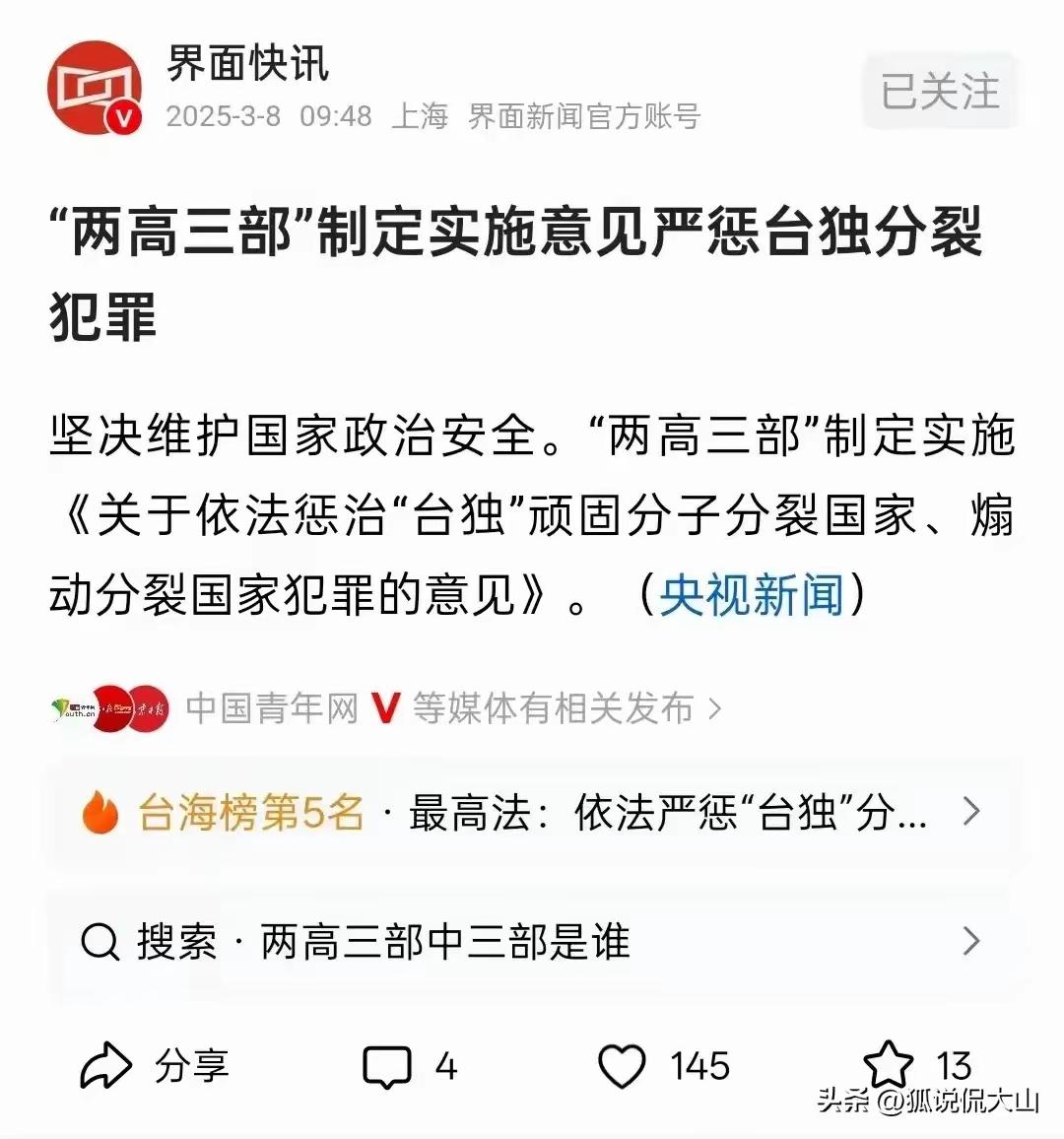Open the 台海榜第5名 trending topic
This screenshot has width=1064, height=1139.
click(x=532, y=813)
